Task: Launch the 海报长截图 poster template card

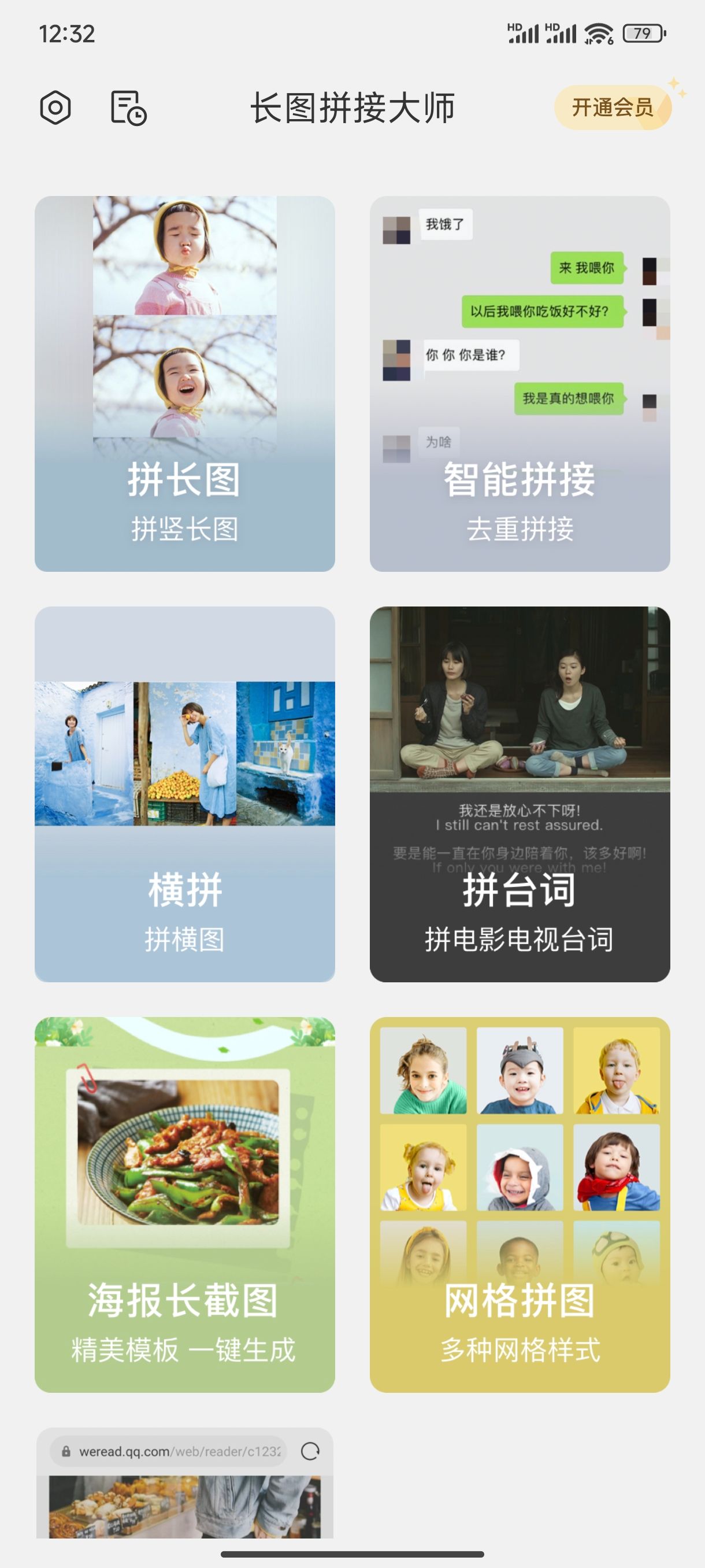Action: click(184, 1204)
